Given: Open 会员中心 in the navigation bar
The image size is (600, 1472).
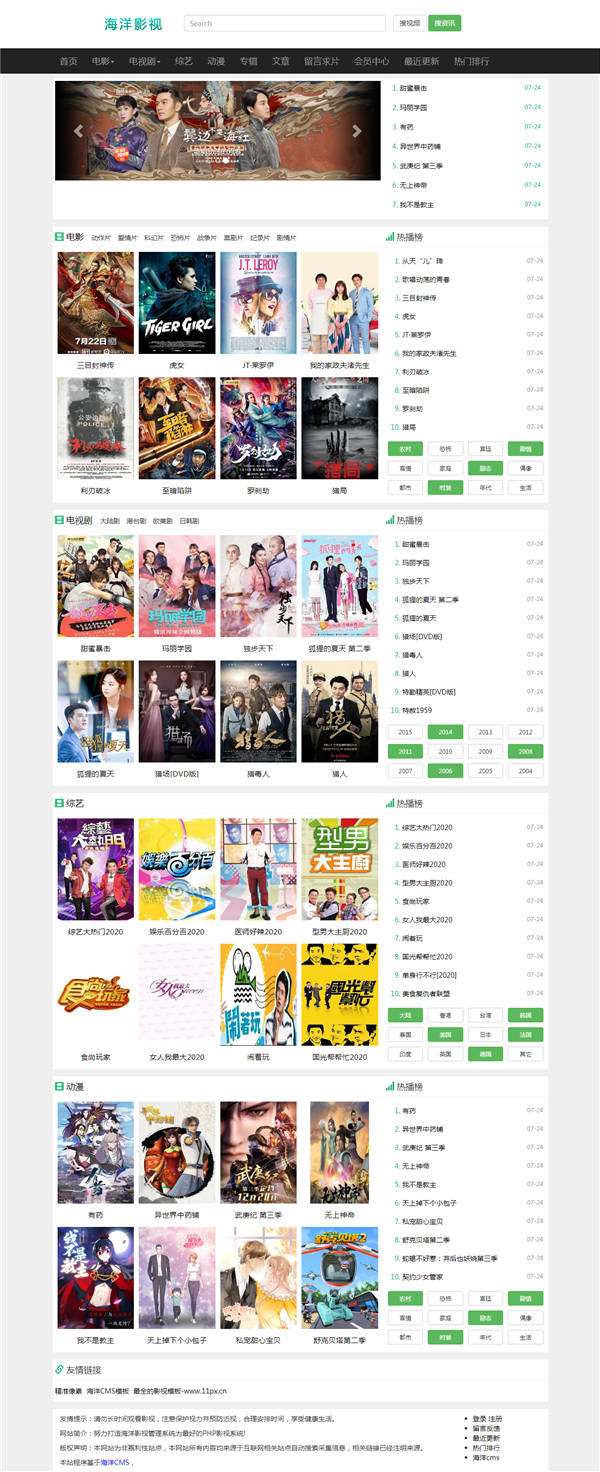Looking at the screenshot, I should tap(371, 61).
